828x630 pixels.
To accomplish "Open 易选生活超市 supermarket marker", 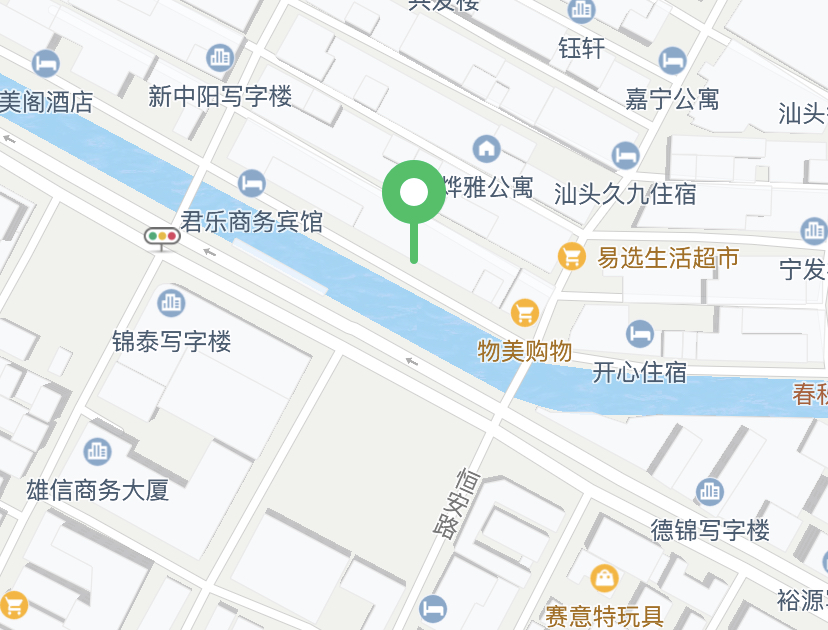I will tap(571, 257).
